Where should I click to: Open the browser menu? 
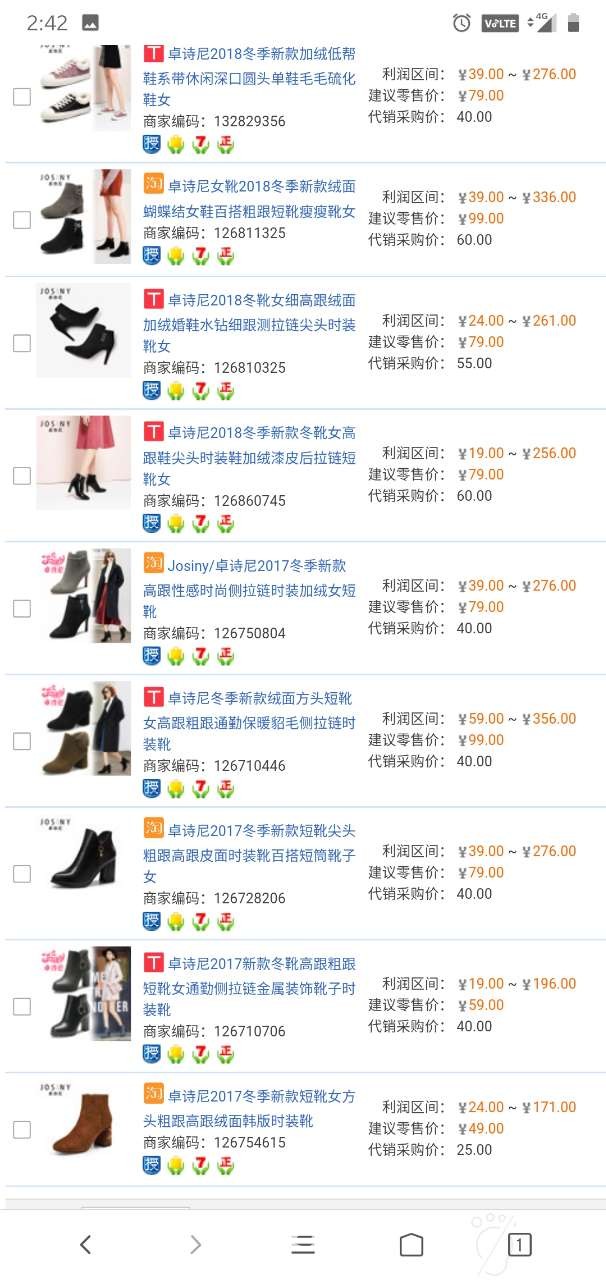pyautogui.click(x=303, y=1244)
